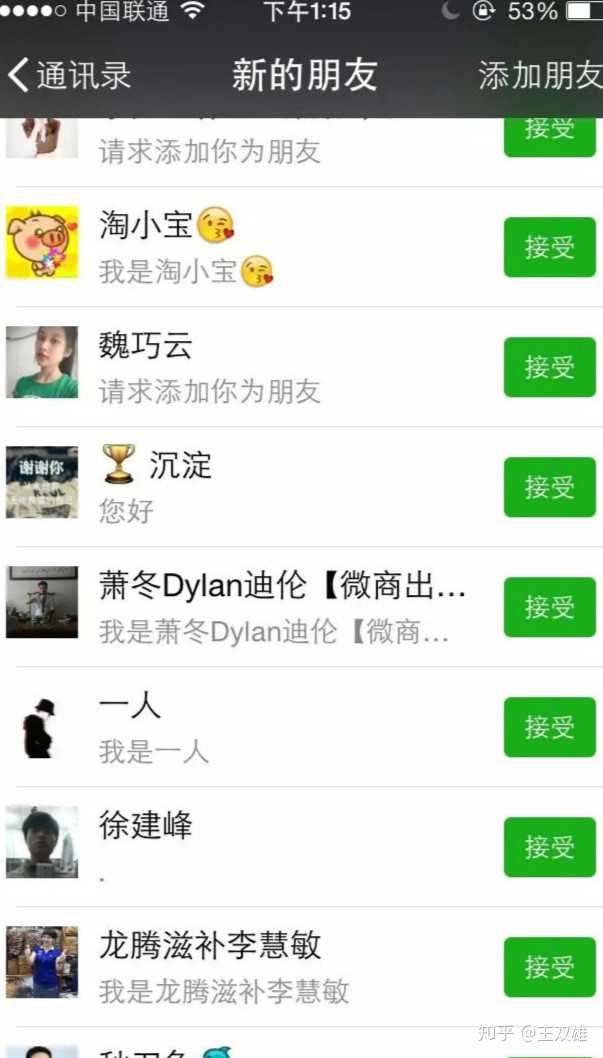
Task: Accept friend request from 淘小宝
Action: click(x=549, y=247)
